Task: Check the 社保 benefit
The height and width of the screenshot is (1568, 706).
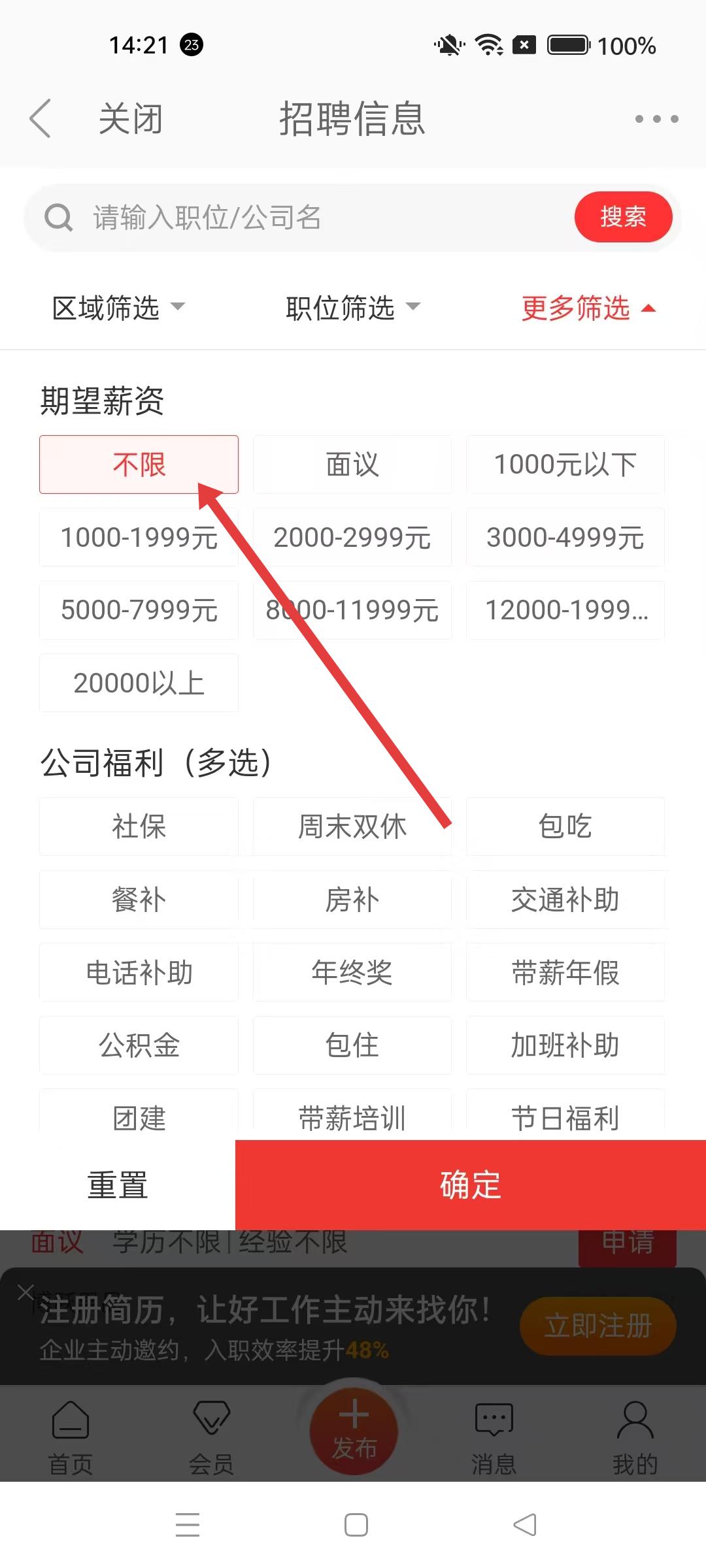Action: [x=139, y=826]
